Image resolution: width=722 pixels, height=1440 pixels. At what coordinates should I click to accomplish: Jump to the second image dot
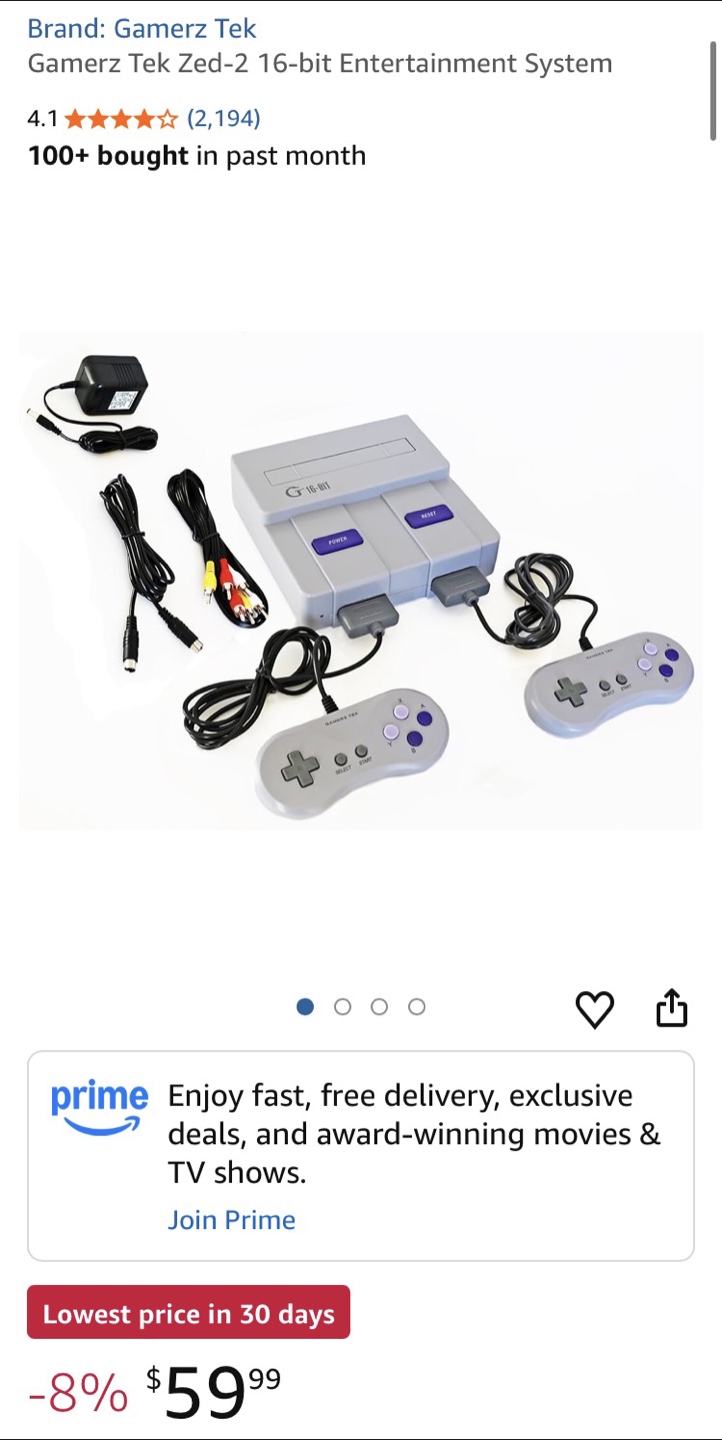(343, 1007)
